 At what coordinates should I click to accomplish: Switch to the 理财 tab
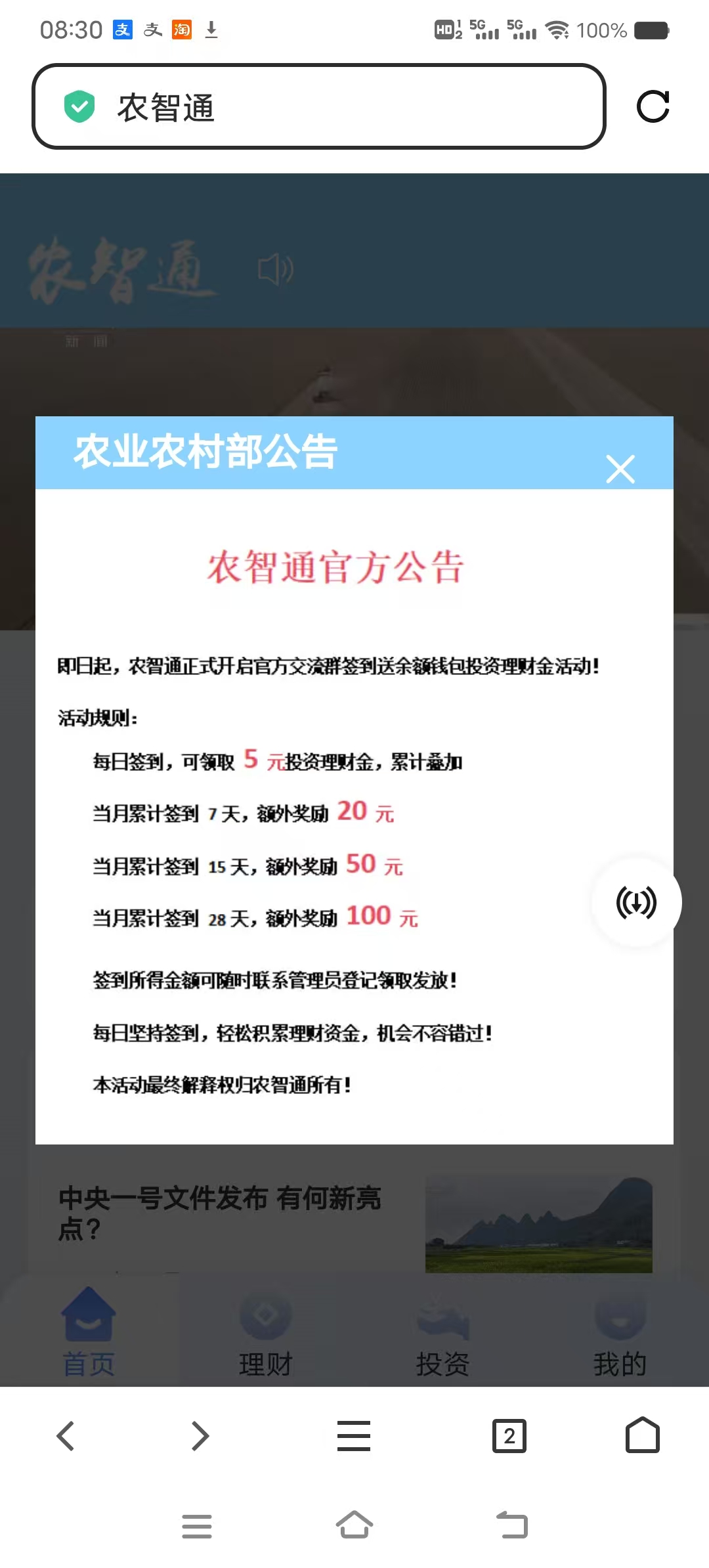266,1333
